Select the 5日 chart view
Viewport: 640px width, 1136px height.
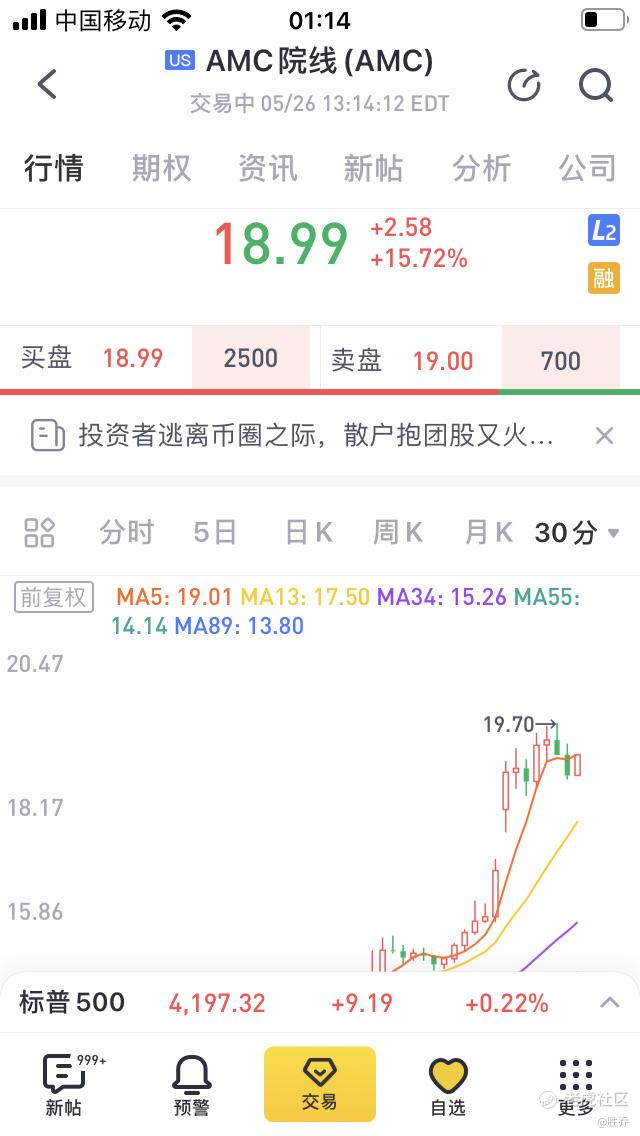[215, 532]
